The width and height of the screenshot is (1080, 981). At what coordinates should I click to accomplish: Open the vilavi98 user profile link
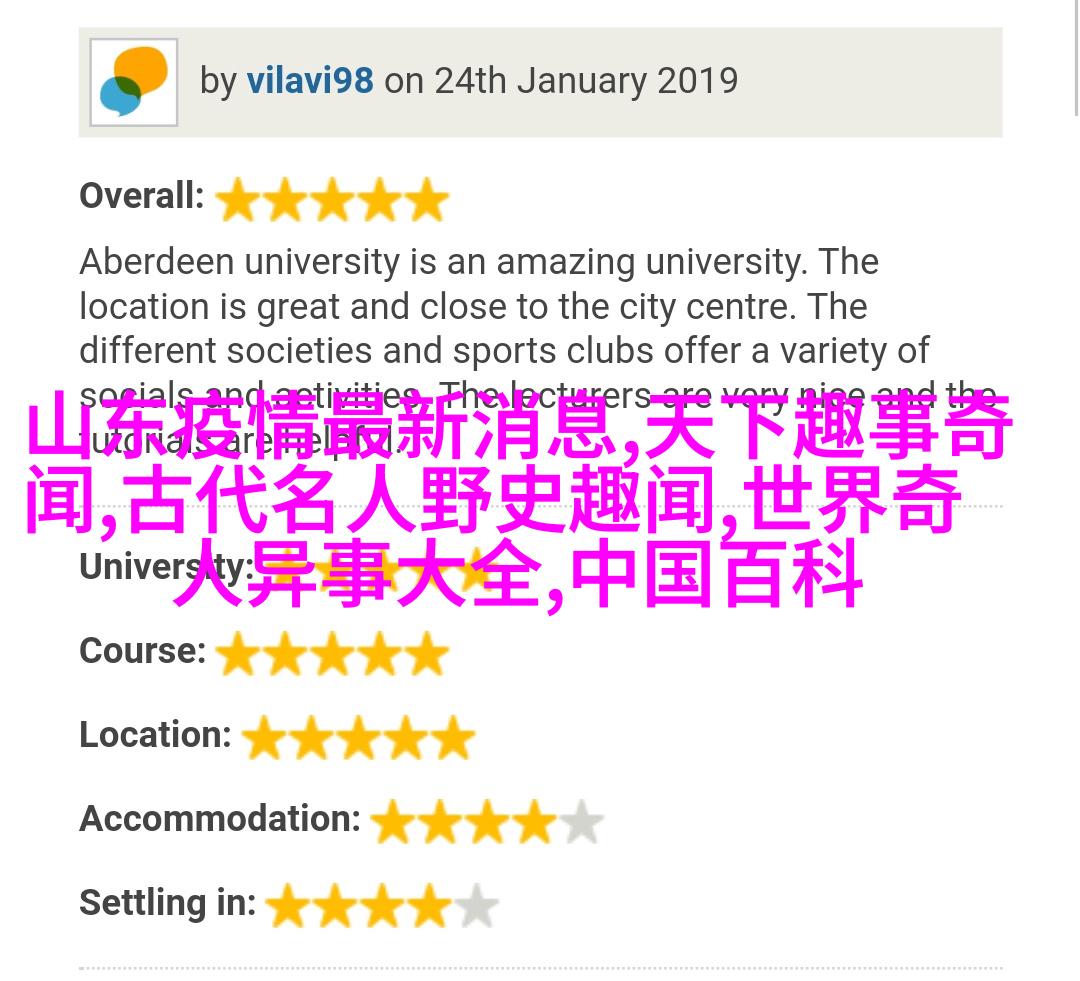(x=309, y=81)
